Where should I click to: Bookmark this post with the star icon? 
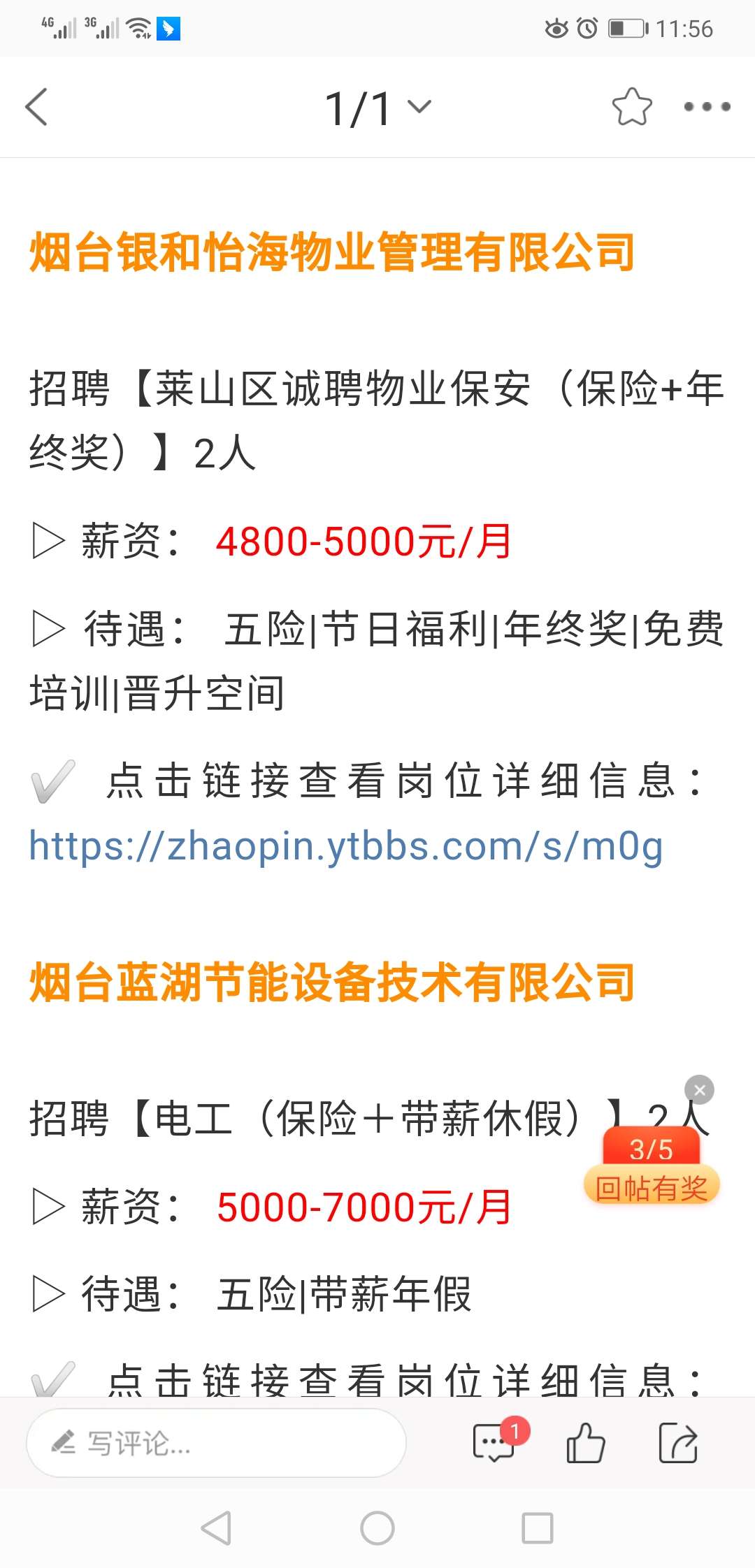tap(632, 107)
